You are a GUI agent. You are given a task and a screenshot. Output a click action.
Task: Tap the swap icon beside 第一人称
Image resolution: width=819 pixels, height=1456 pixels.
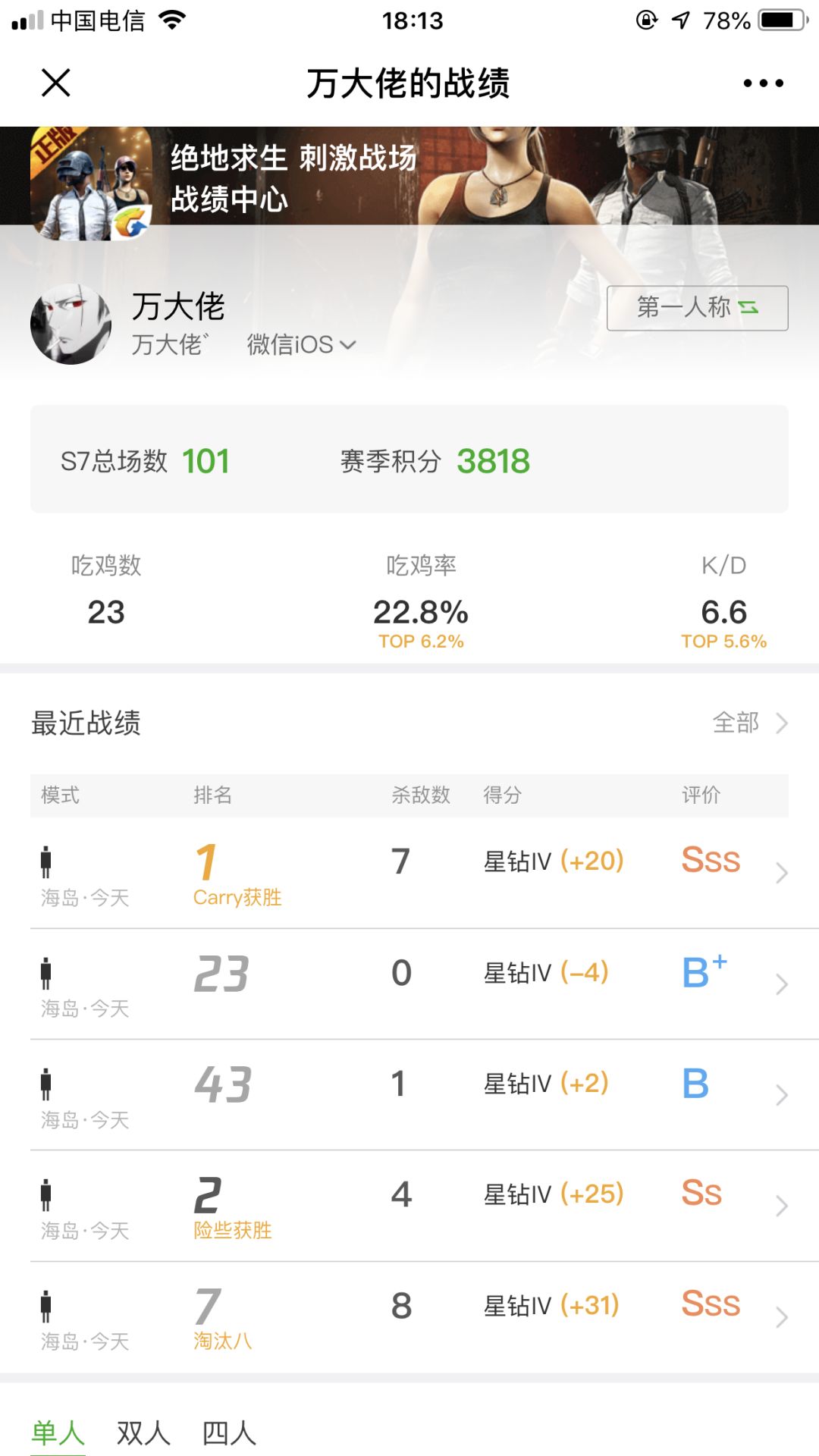(x=747, y=308)
